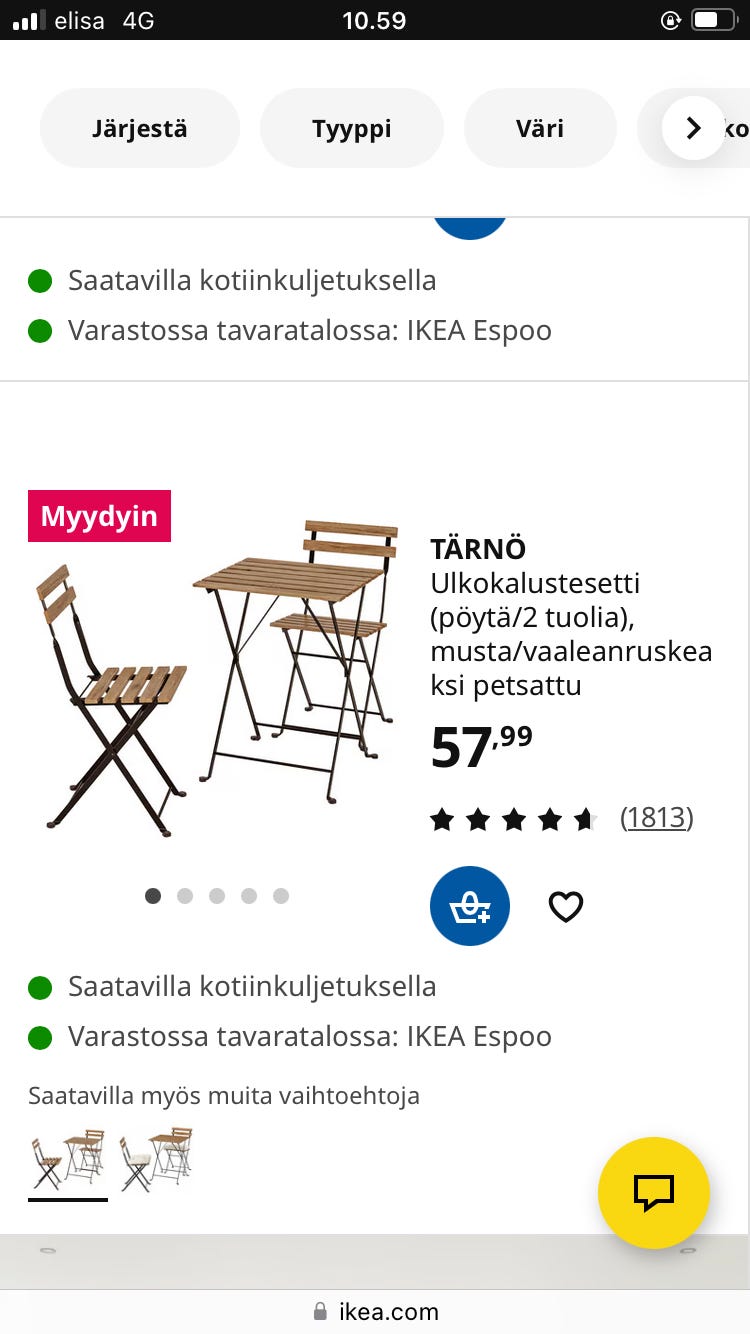Open the Väri filter
Screen dimensions: 750x1334
tap(540, 128)
